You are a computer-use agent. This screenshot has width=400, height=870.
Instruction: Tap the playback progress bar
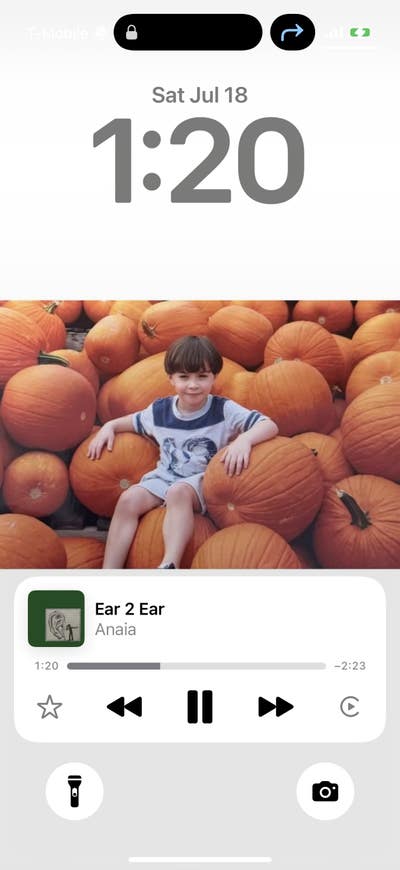[196, 666]
